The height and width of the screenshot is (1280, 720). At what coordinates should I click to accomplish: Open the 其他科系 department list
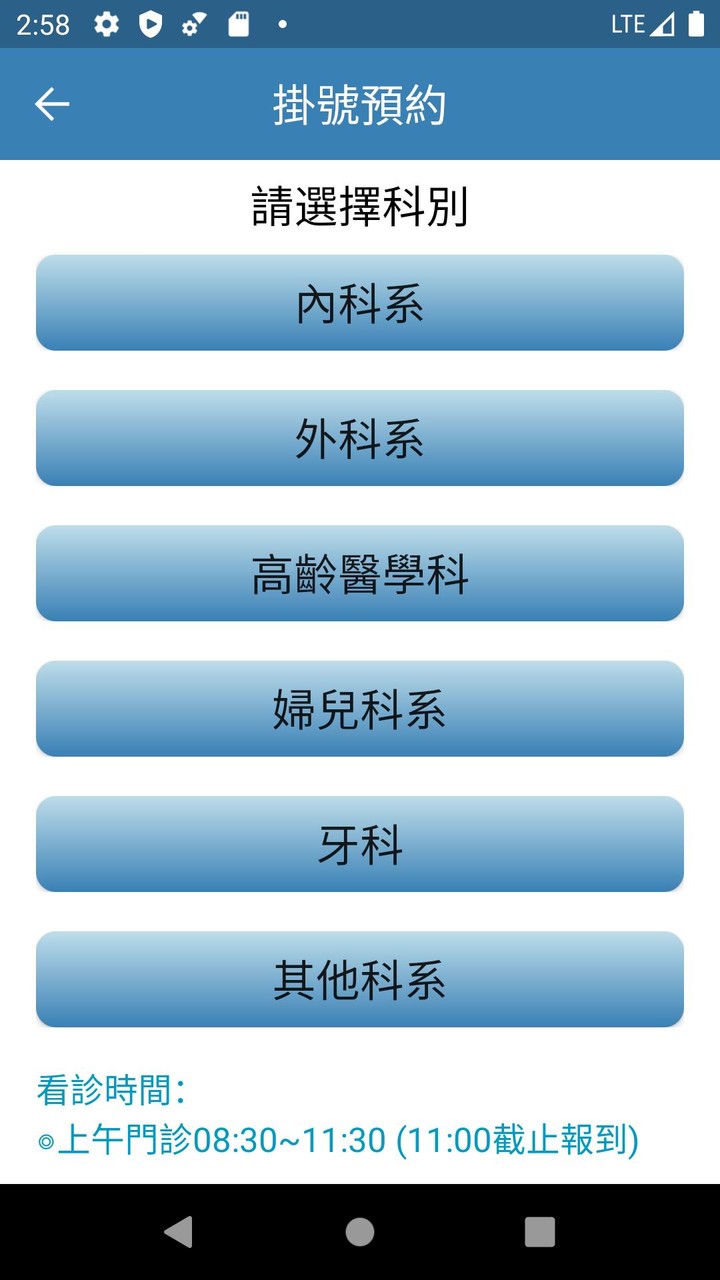pos(360,979)
